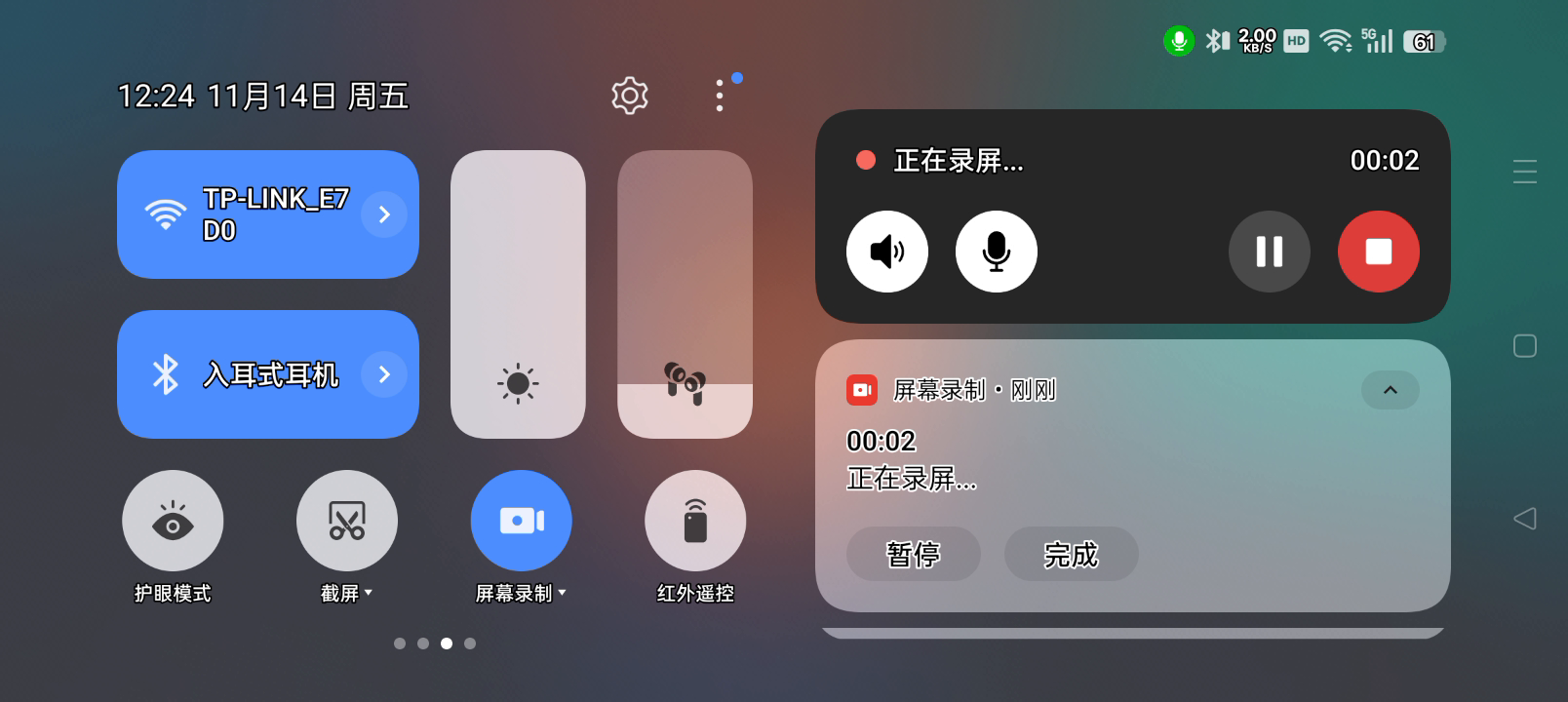Pause recording with the pause icon
The height and width of the screenshot is (702, 1568).
click(1269, 252)
